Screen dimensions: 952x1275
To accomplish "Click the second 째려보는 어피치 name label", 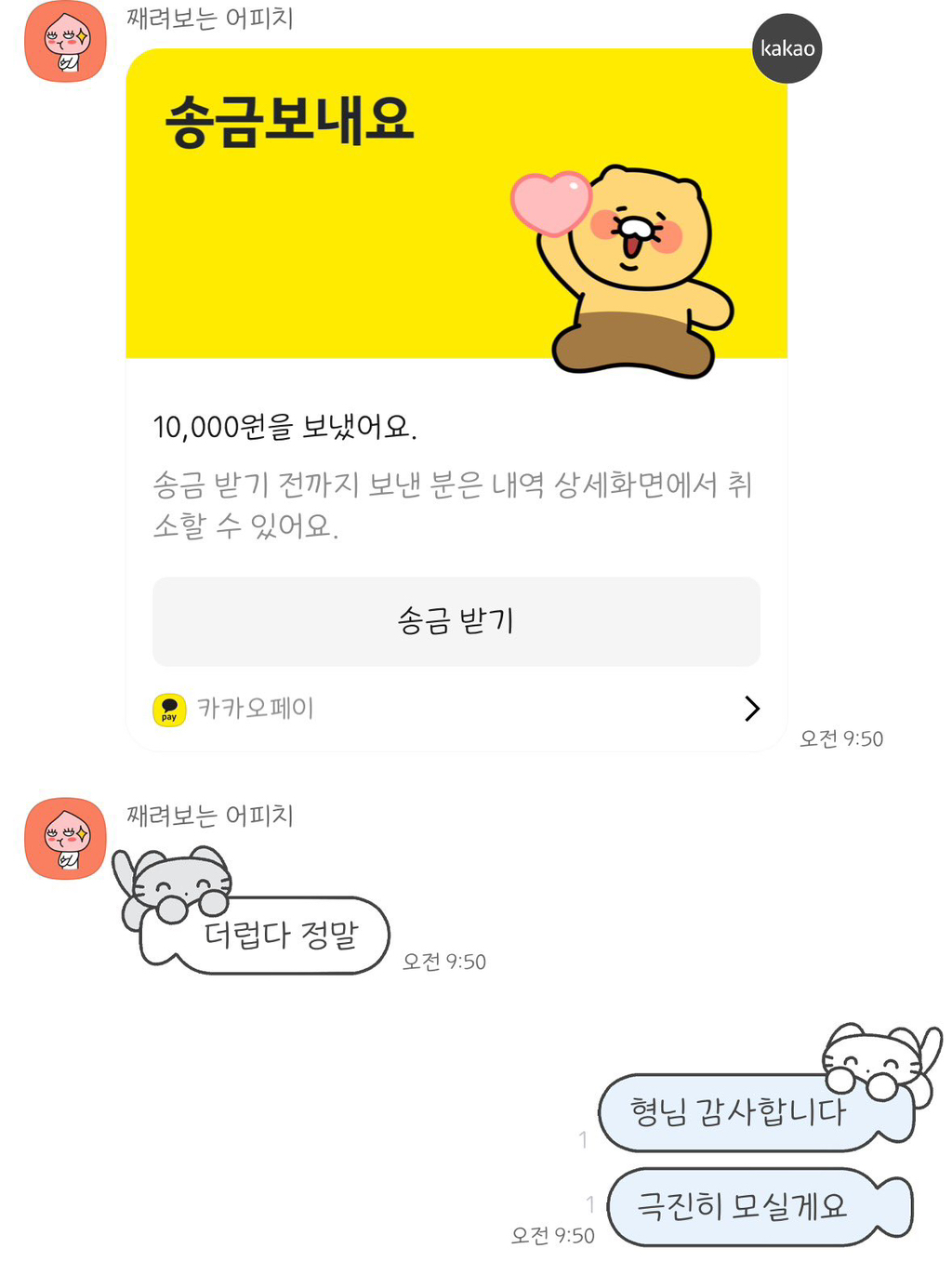I will coord(209,816).
